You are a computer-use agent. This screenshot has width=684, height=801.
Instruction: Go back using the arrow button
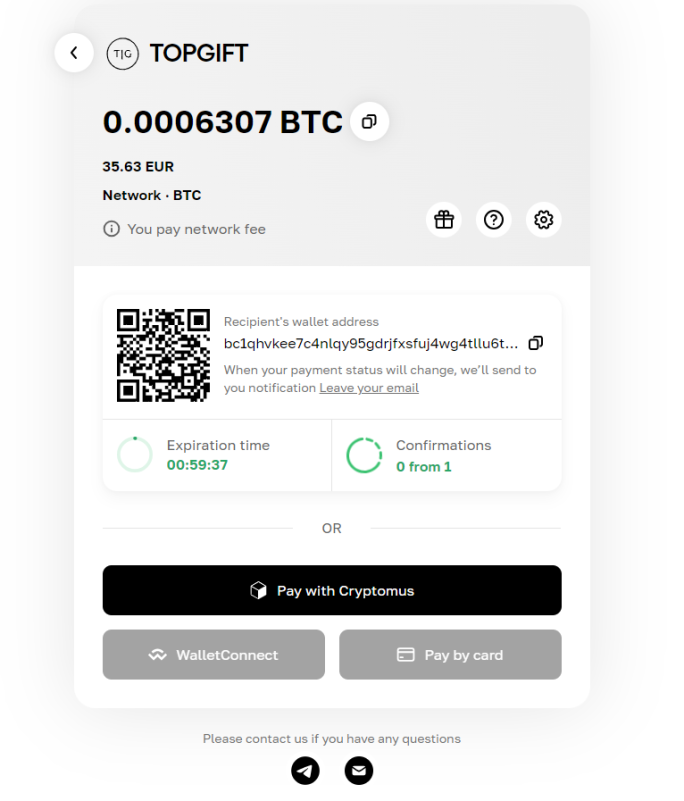pyautogui.click(x=74, y=53)
